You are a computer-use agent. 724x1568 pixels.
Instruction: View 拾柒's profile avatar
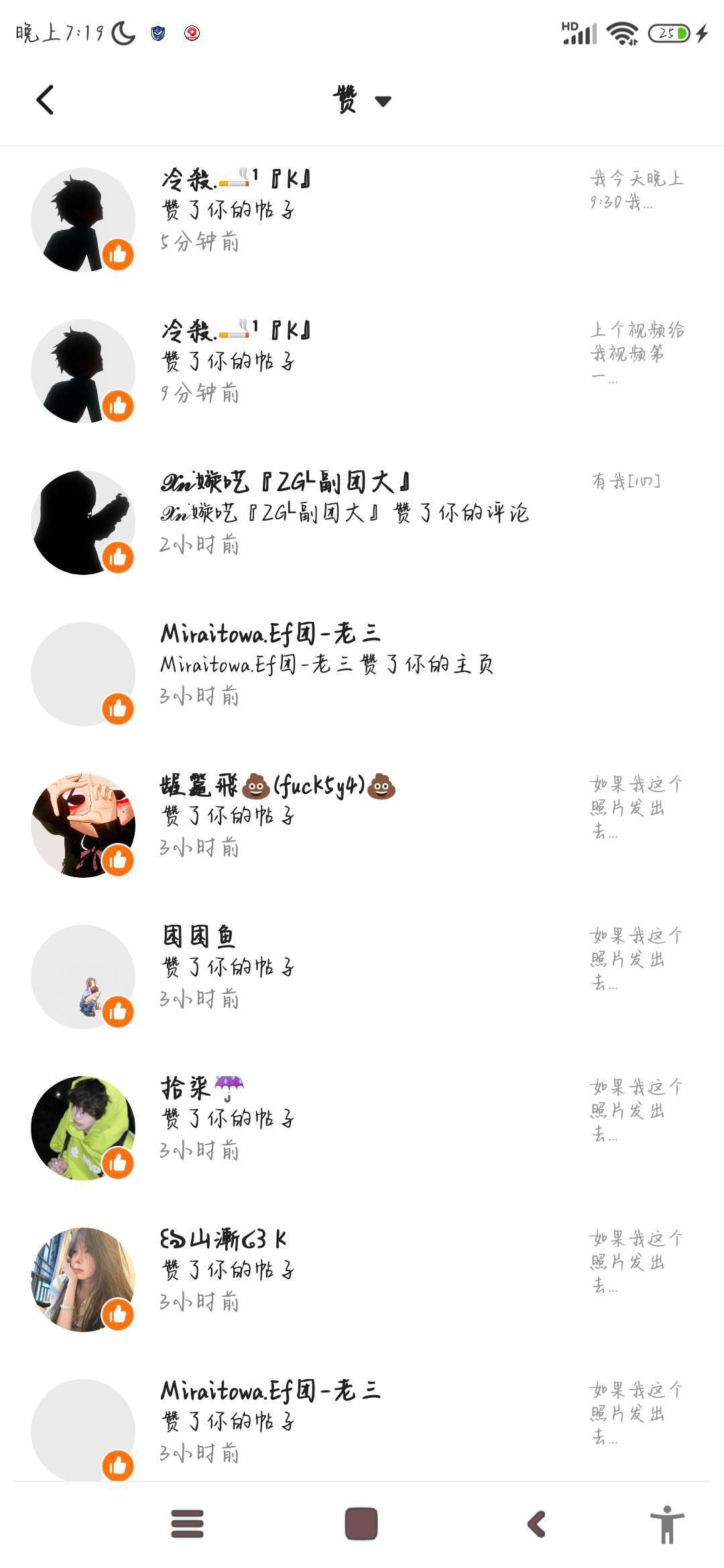(82, 1128)
